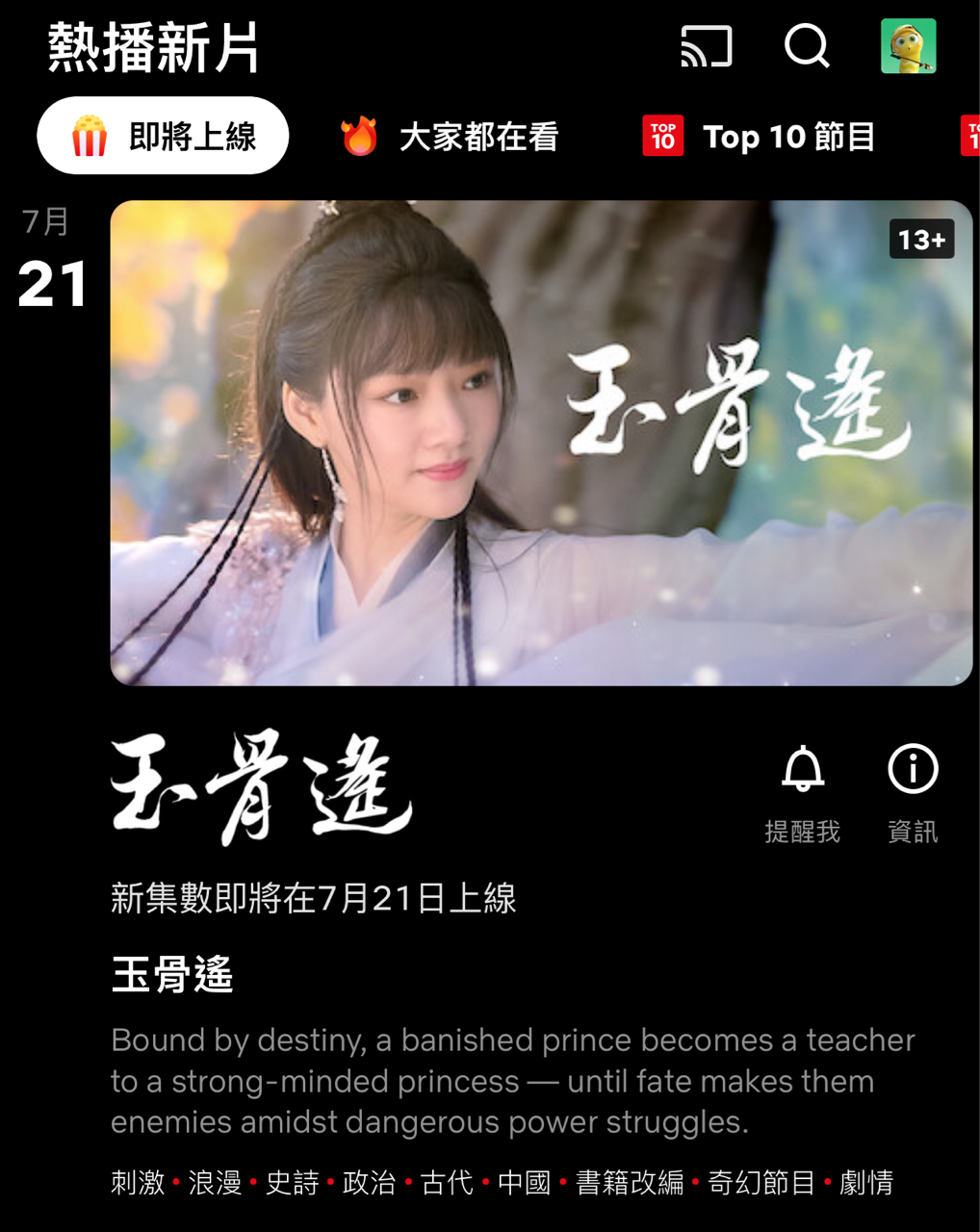Switch to the Top 10 節目 tab
The width and height of the screenshot is (980, 1232).
pos(760,137)
